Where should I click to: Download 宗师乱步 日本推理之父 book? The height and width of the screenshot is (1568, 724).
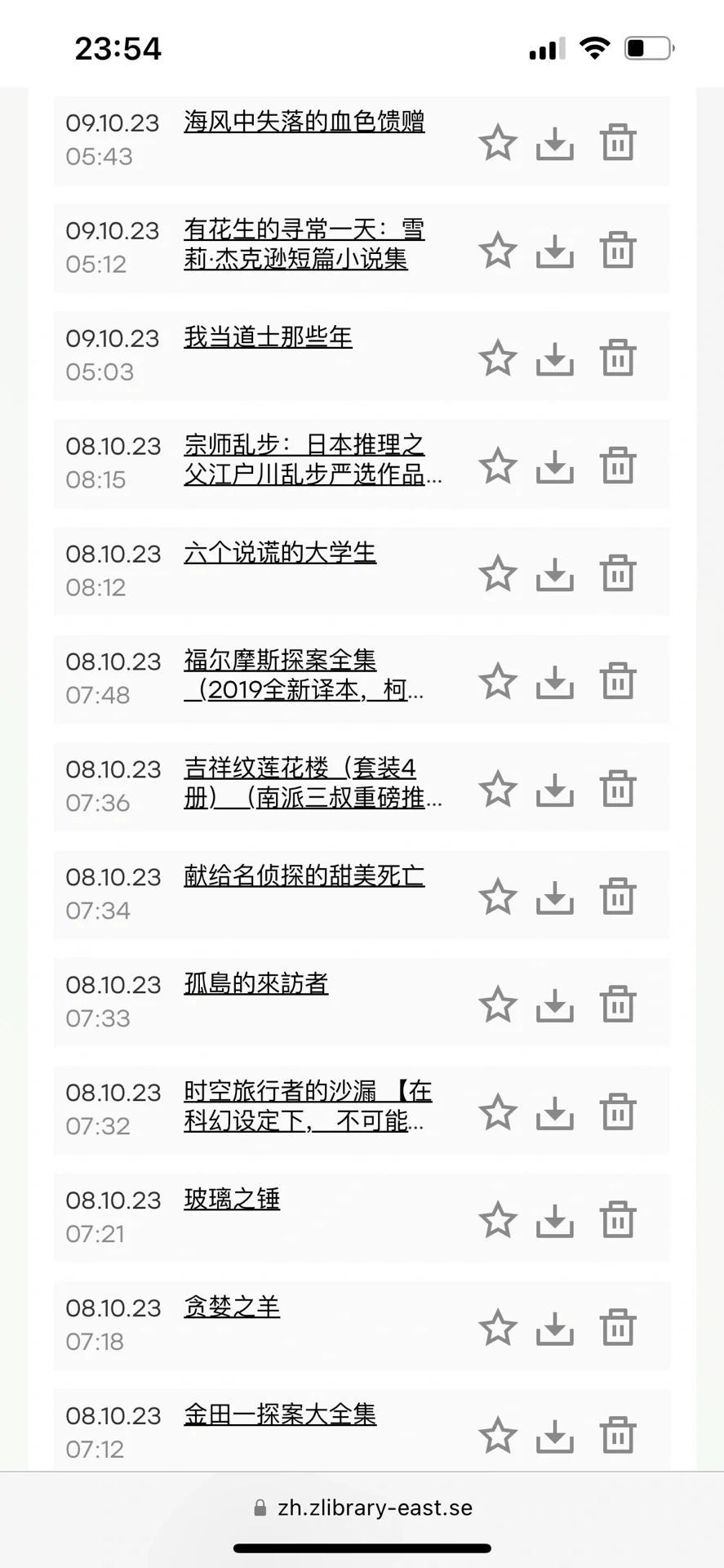tap(554, 465)
